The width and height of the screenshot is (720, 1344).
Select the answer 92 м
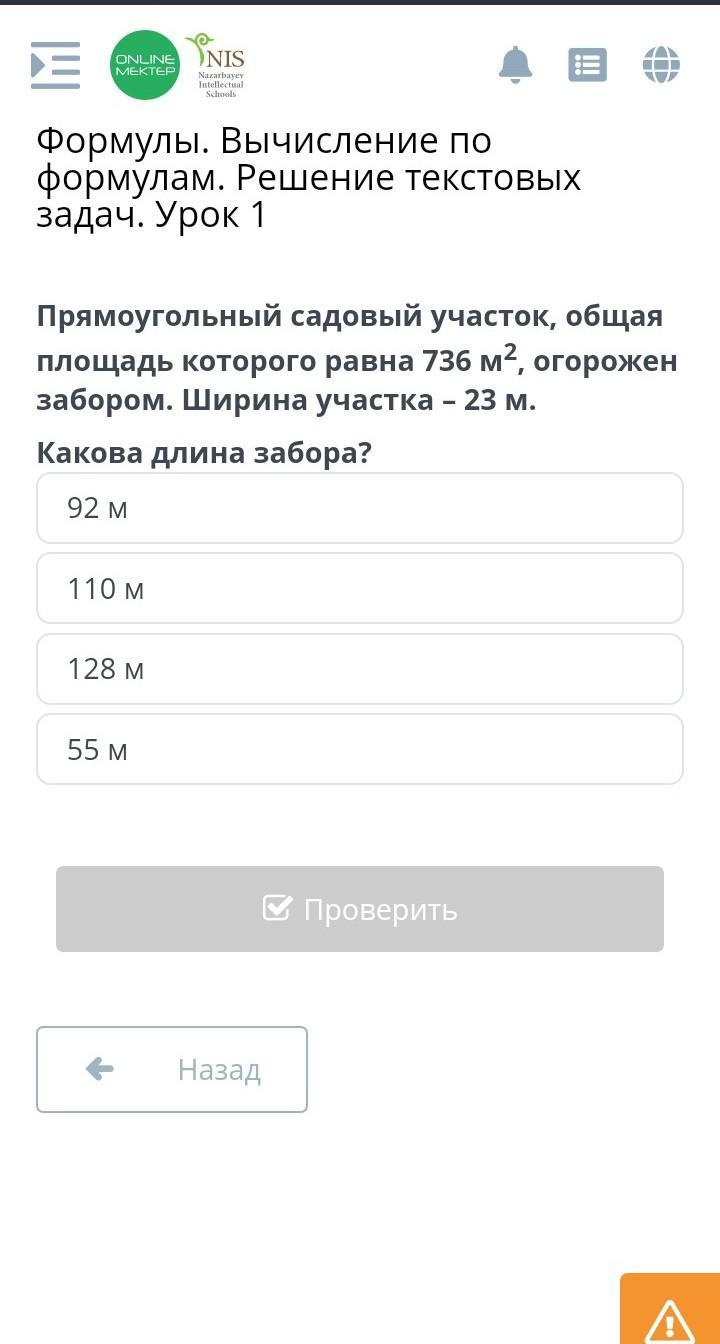(360, 508)
